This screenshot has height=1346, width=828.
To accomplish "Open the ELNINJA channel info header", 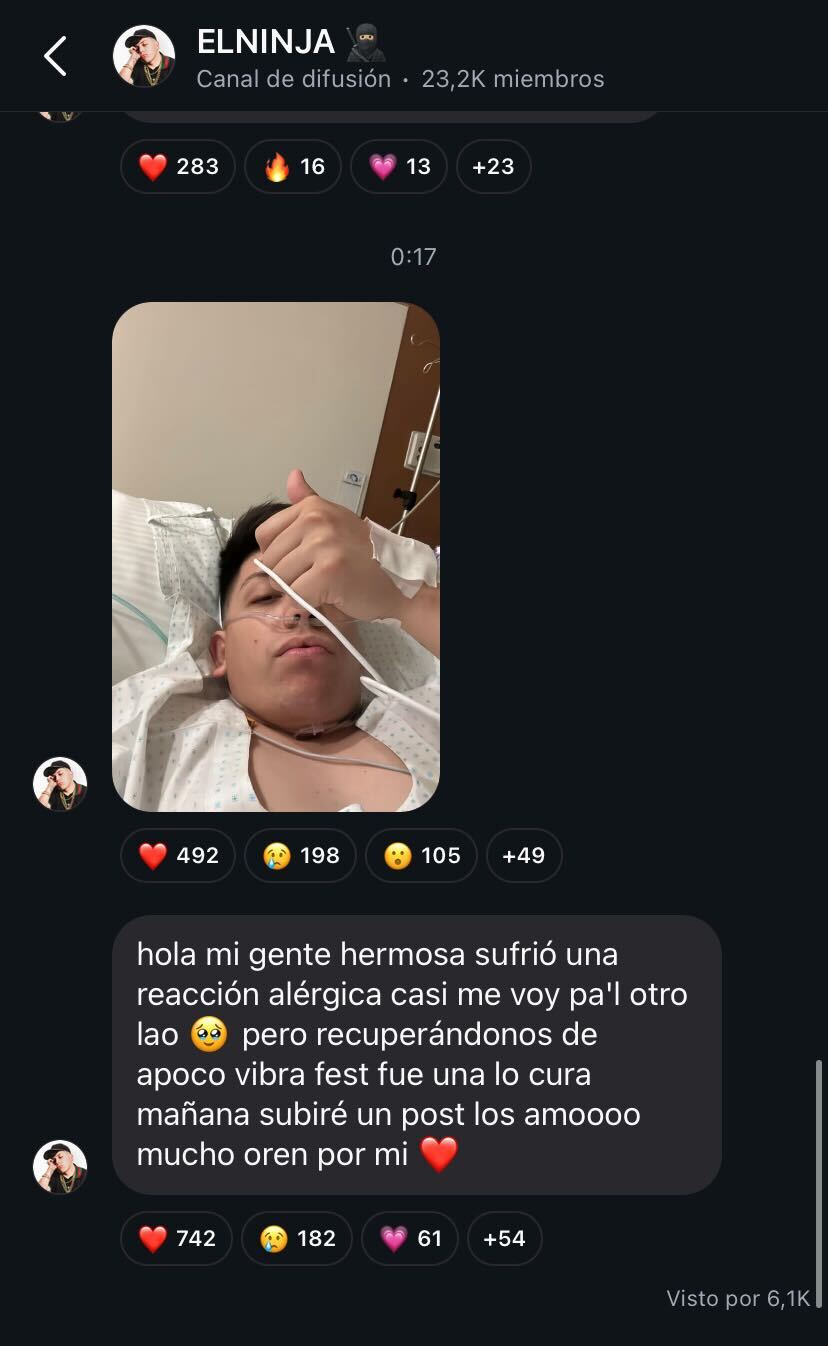I will pyautogui.click(x=400, y=58).
